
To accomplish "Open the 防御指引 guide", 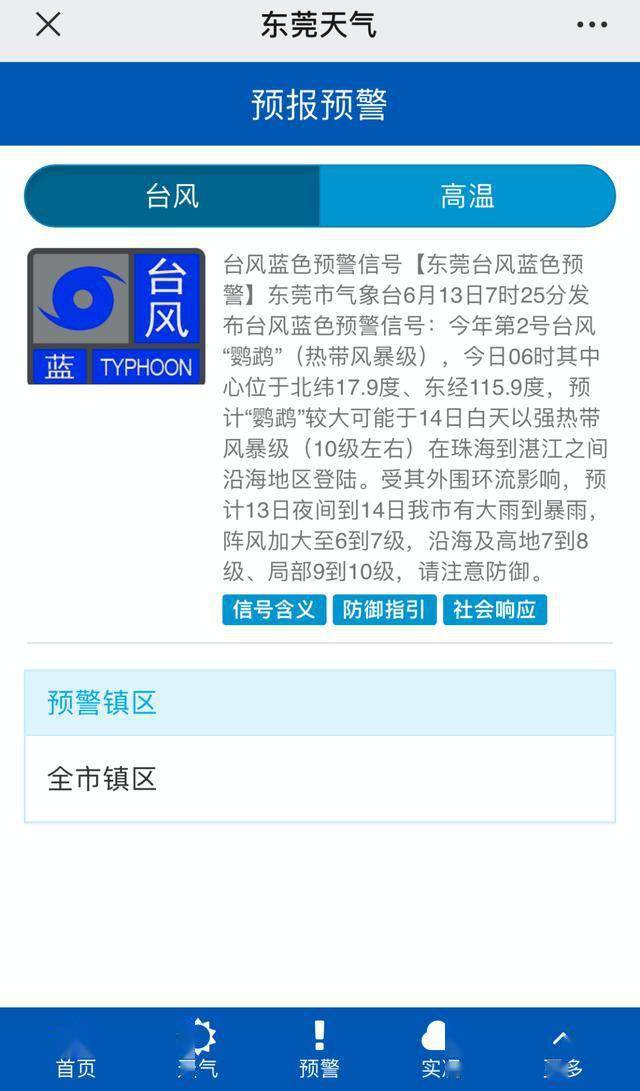I will (x=384, y=609).
